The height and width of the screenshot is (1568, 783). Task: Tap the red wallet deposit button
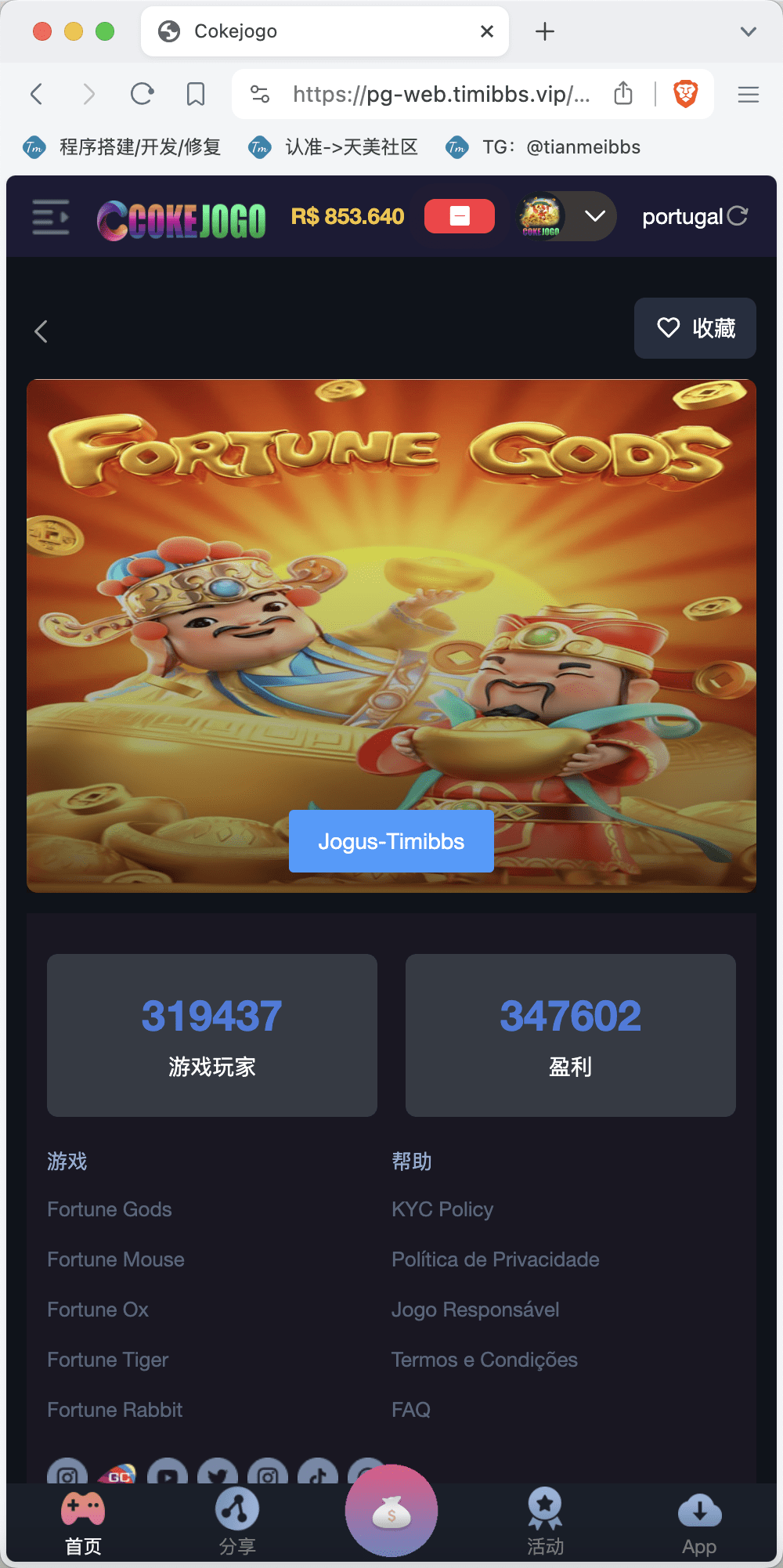(460, 216)
